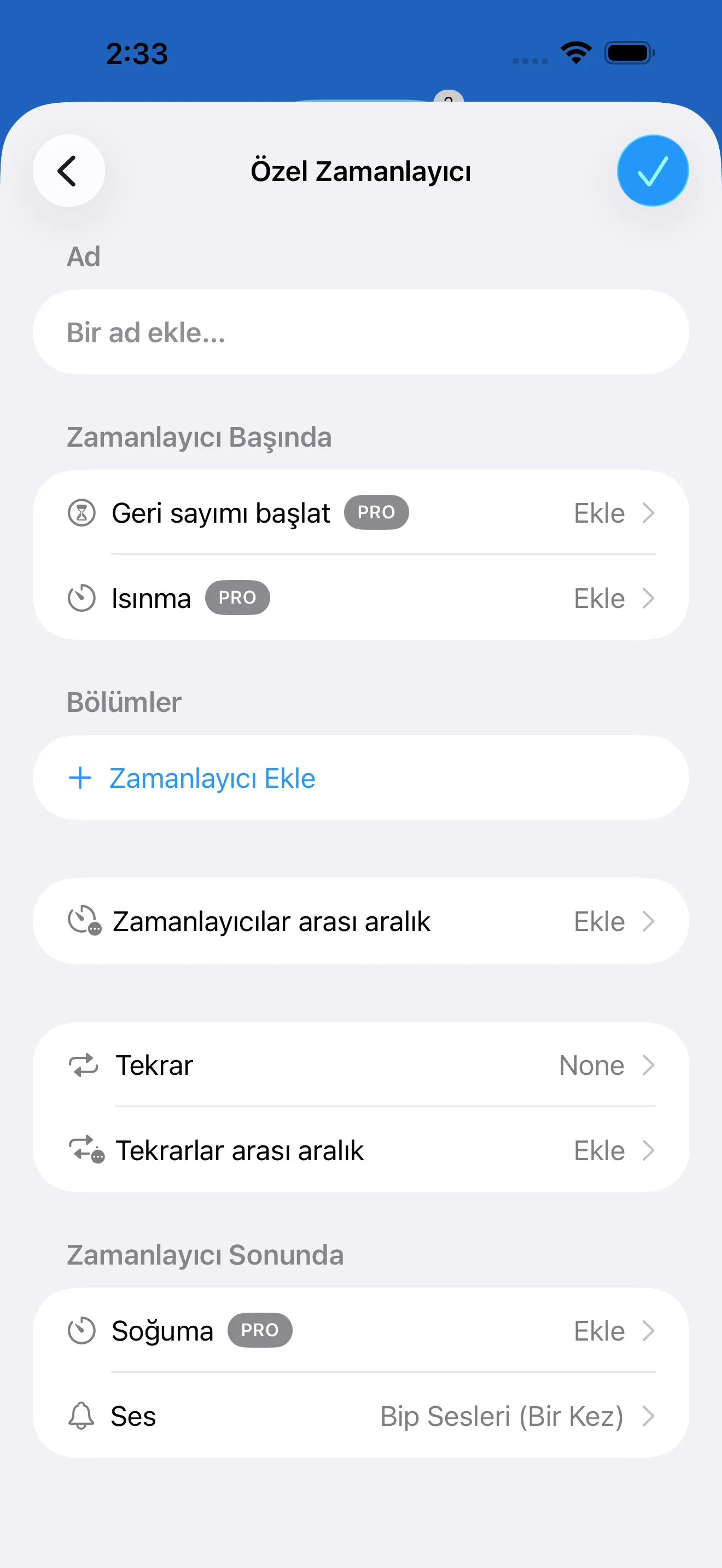Click the hourglass icon next to Geri sayımı başlat
This screenshot has height=1568, width=722.
tap(81, 512)
